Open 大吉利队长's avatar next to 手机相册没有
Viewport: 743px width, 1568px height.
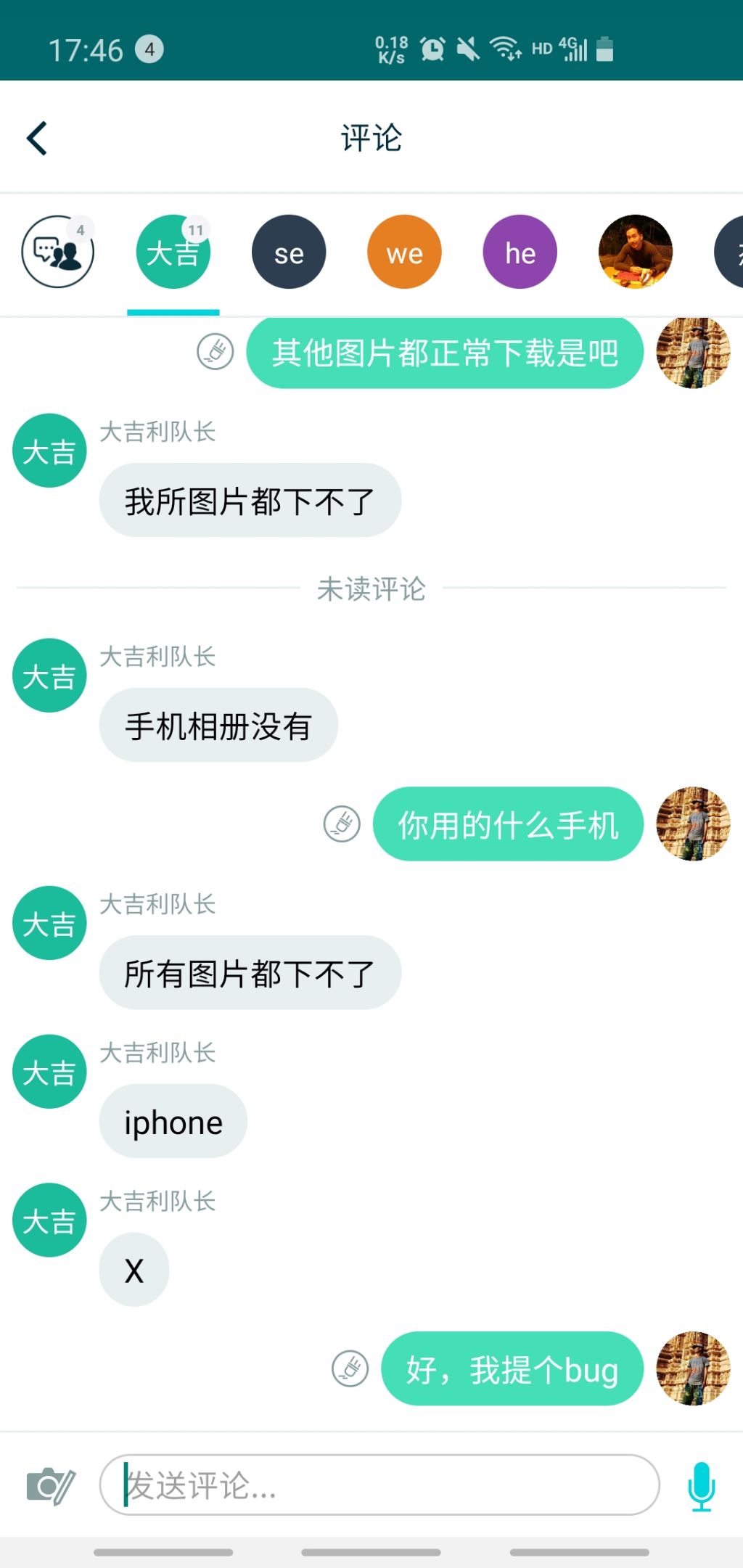(49, 676)
